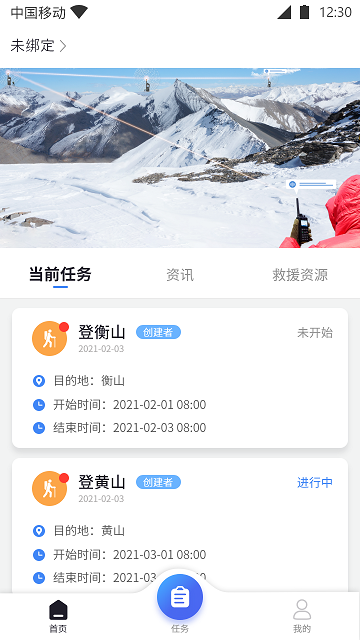360x640 pixels.
Task: Switch to the 我的 tab
Action: (x=302, y=616)
